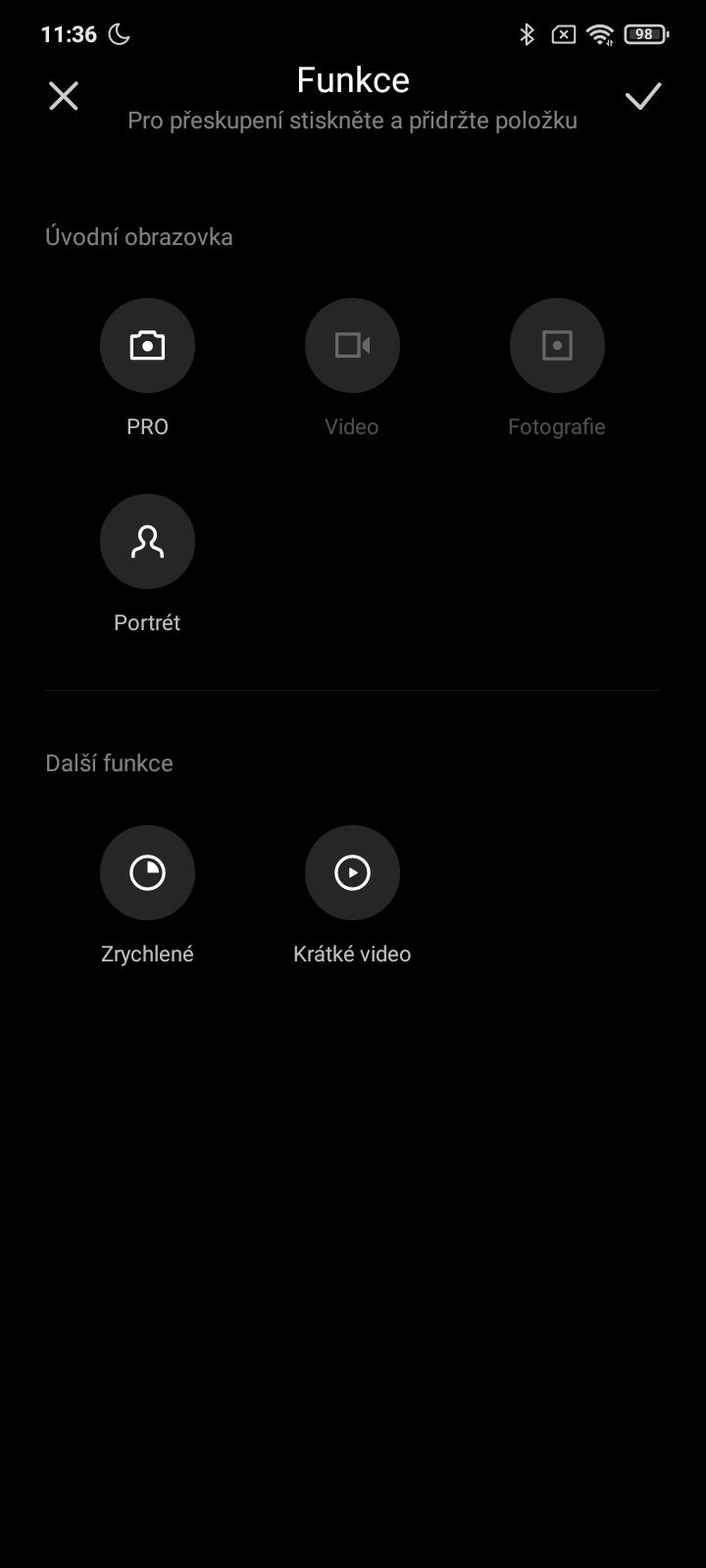Tap the Video mode item
This screenshot has width=706, height=1568.
pyautogui.click(x=352, y=346)
